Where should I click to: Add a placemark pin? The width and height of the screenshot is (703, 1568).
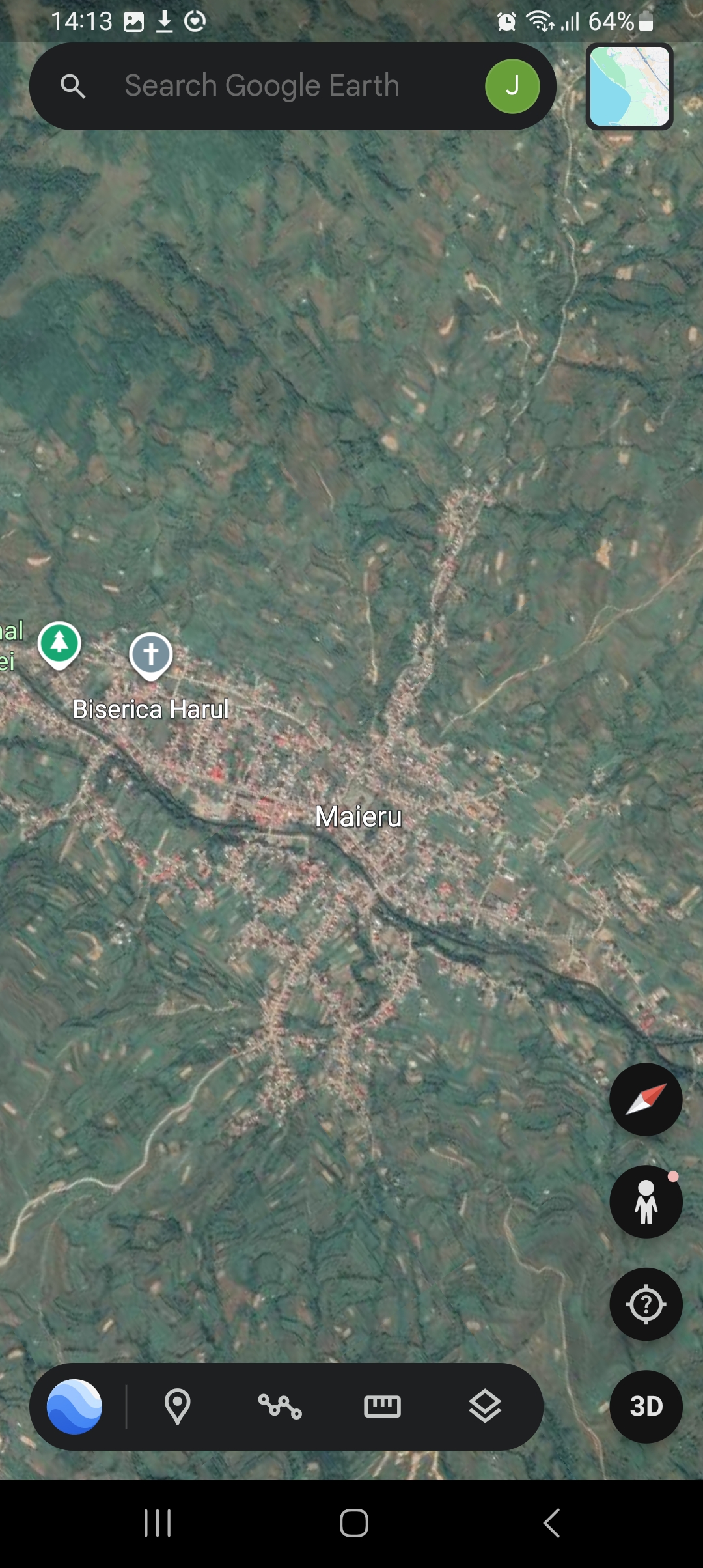click(177, 1407)
